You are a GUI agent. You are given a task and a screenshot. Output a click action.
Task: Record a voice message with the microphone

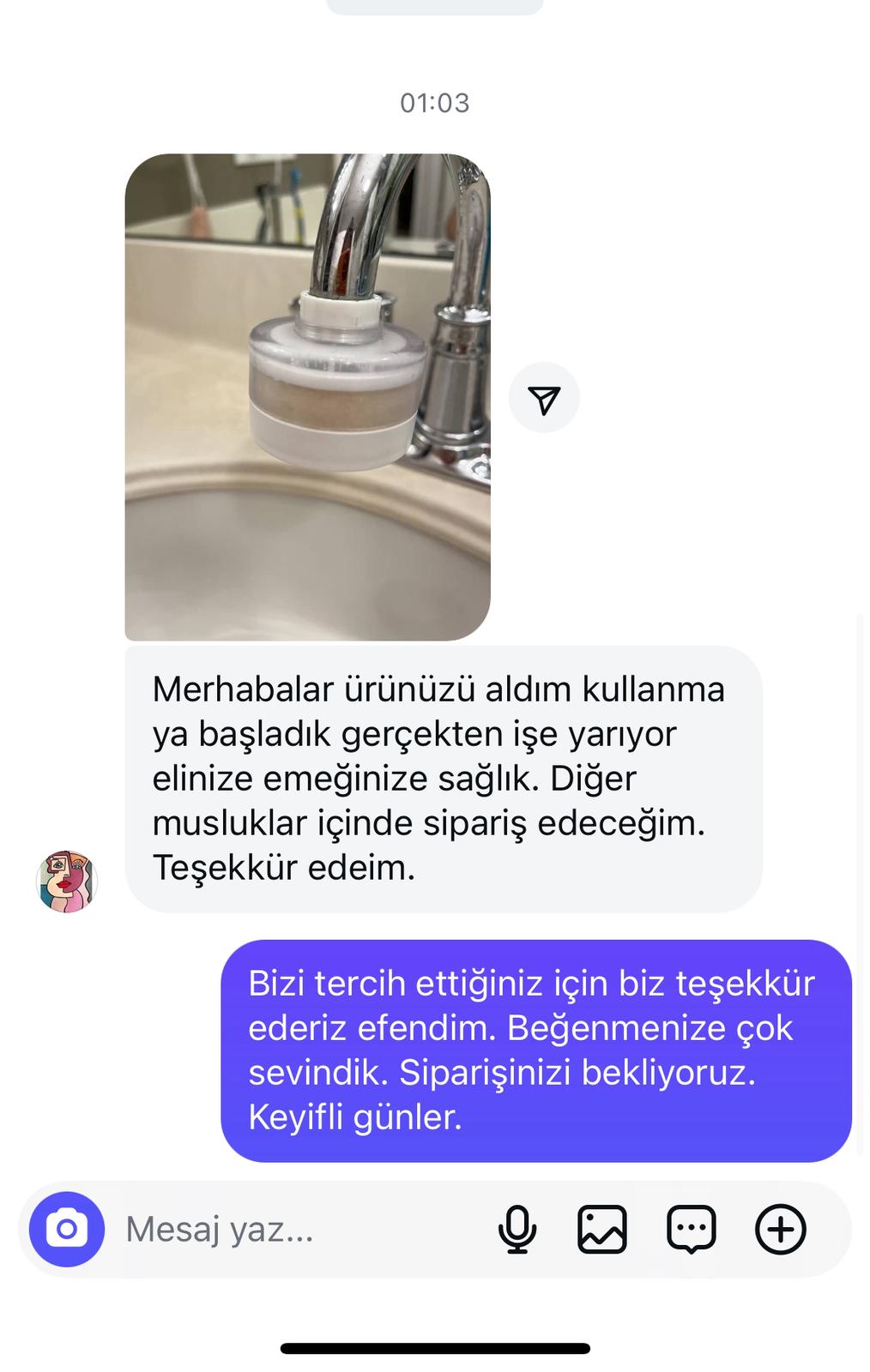517,1230
